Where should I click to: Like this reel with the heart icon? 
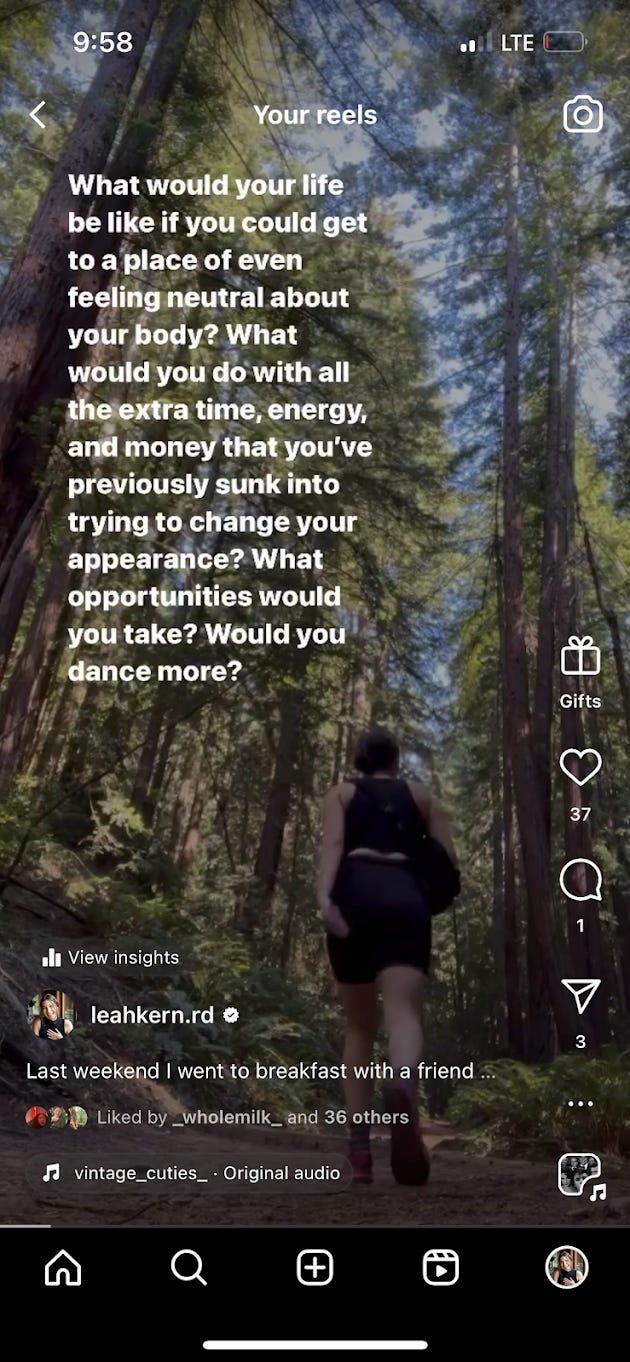tap(580, 768)
